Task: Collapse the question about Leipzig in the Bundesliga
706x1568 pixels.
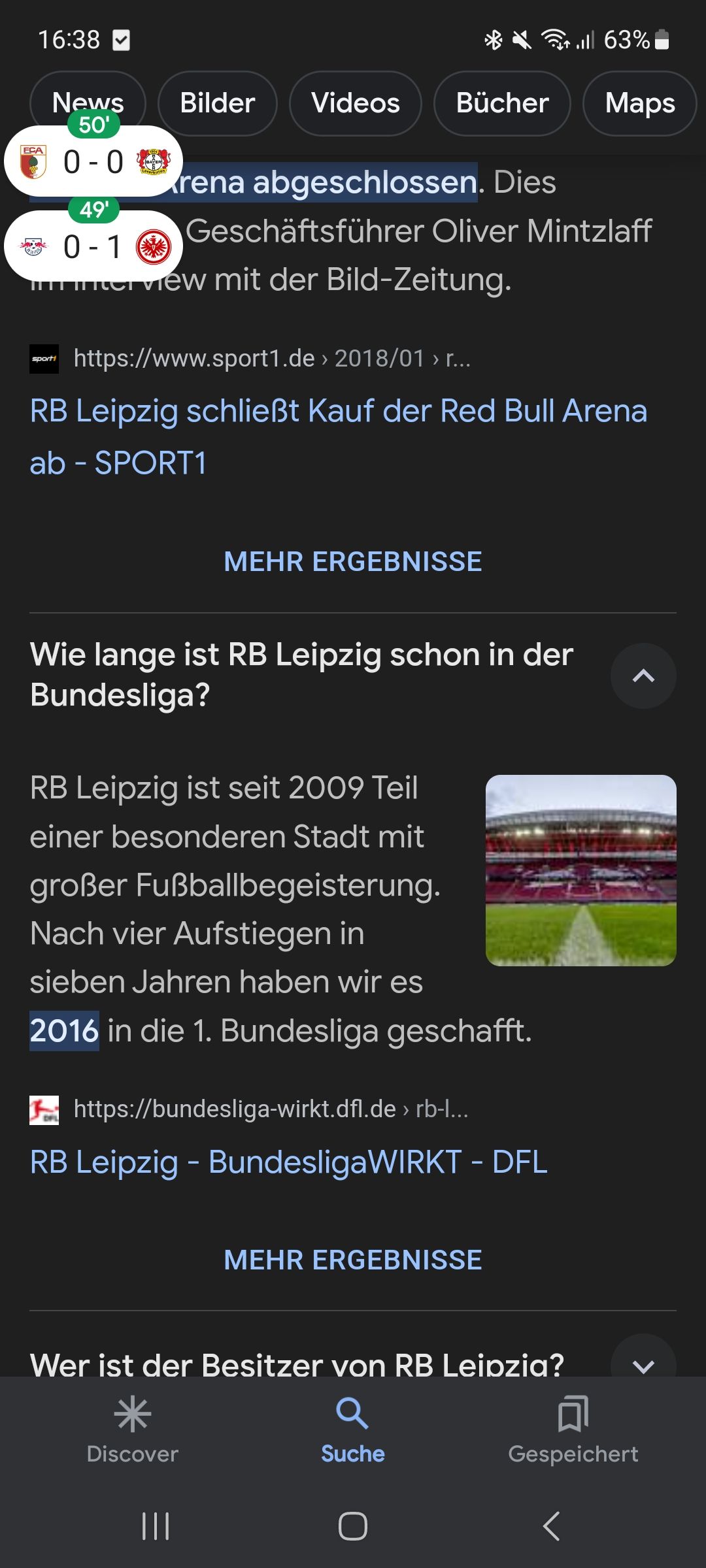Action: point(643,676)
